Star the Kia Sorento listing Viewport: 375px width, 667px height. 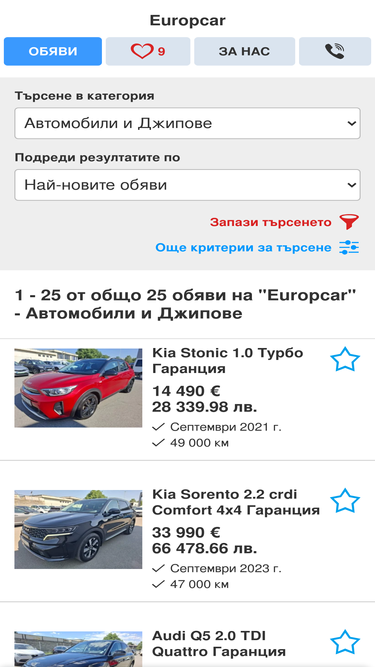click(345, 501)
